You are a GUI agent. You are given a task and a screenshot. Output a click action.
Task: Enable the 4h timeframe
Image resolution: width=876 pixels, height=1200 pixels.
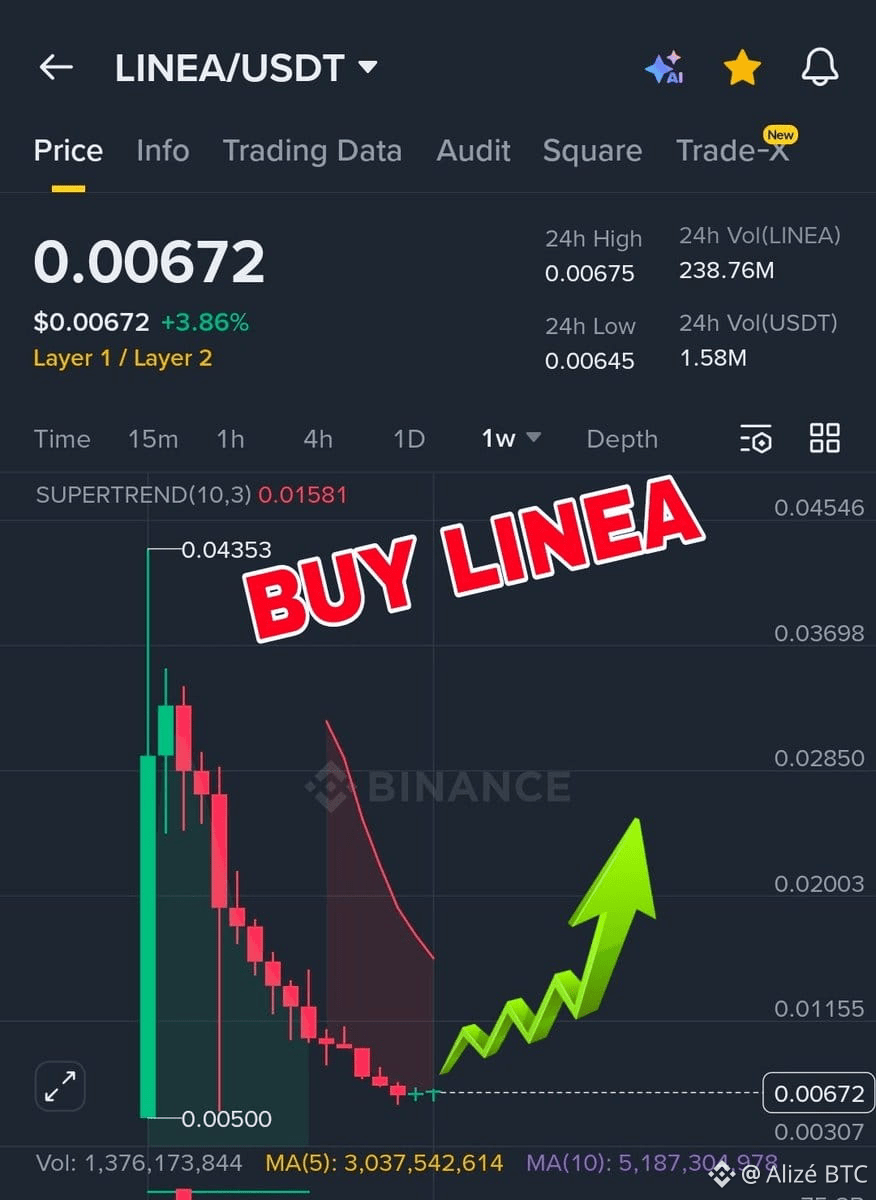(x=317, y=438)
